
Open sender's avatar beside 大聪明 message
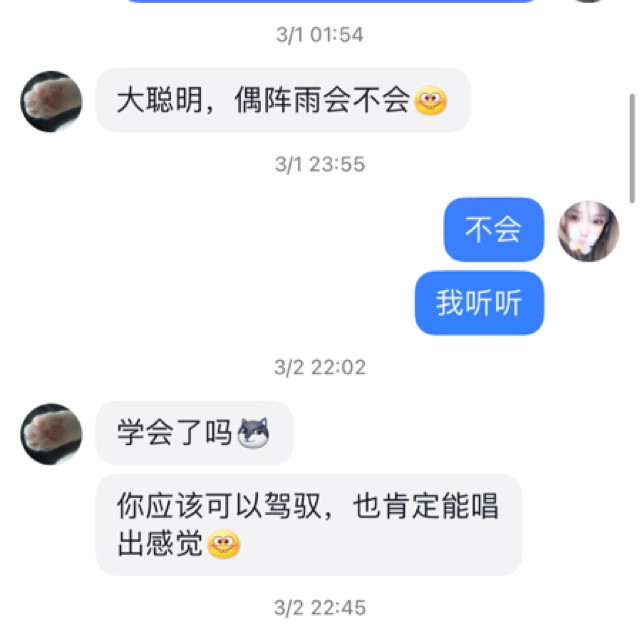pyautogui.click(x=51, y=101)
